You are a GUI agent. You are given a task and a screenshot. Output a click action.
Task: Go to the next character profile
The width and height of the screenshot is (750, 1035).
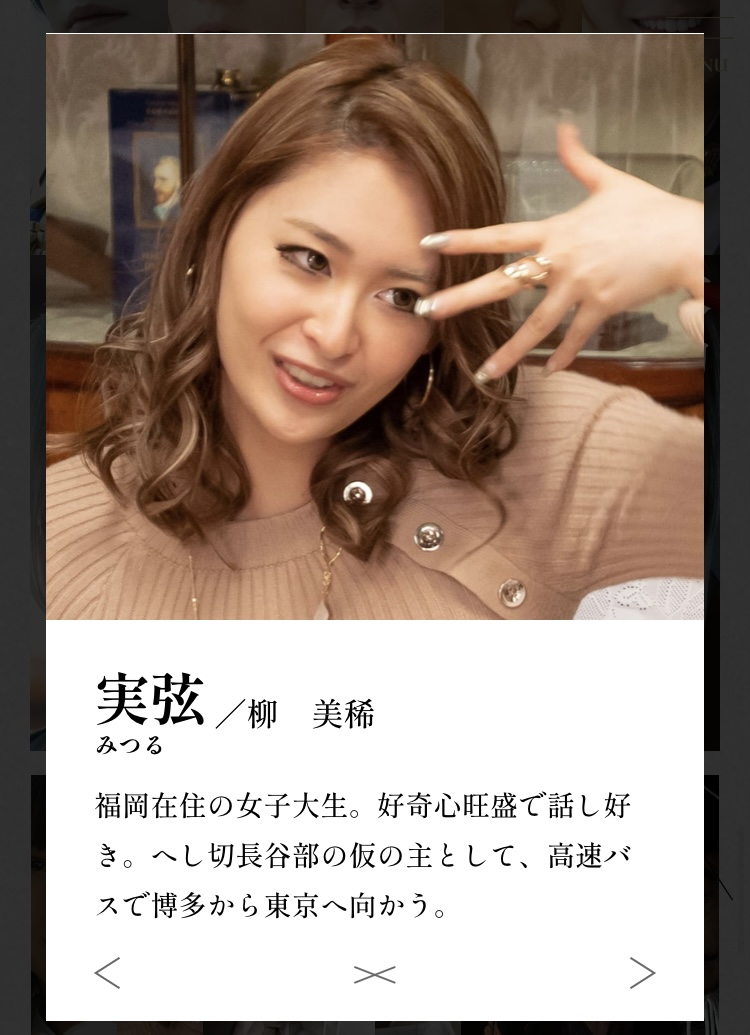click(x=641, y=972)
